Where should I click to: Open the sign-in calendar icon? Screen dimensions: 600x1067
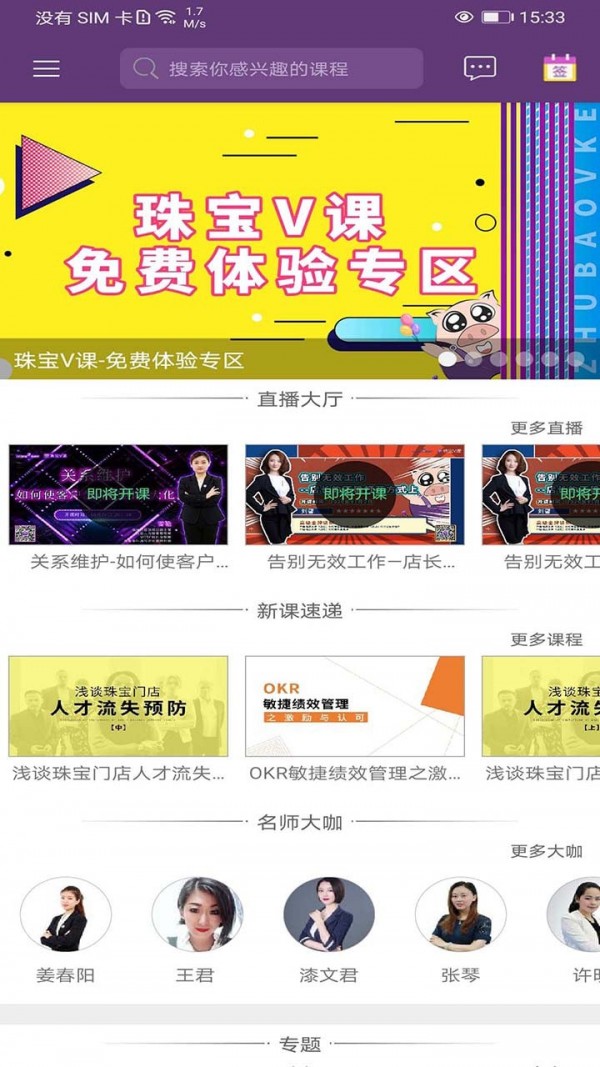(x=559, y=68)
